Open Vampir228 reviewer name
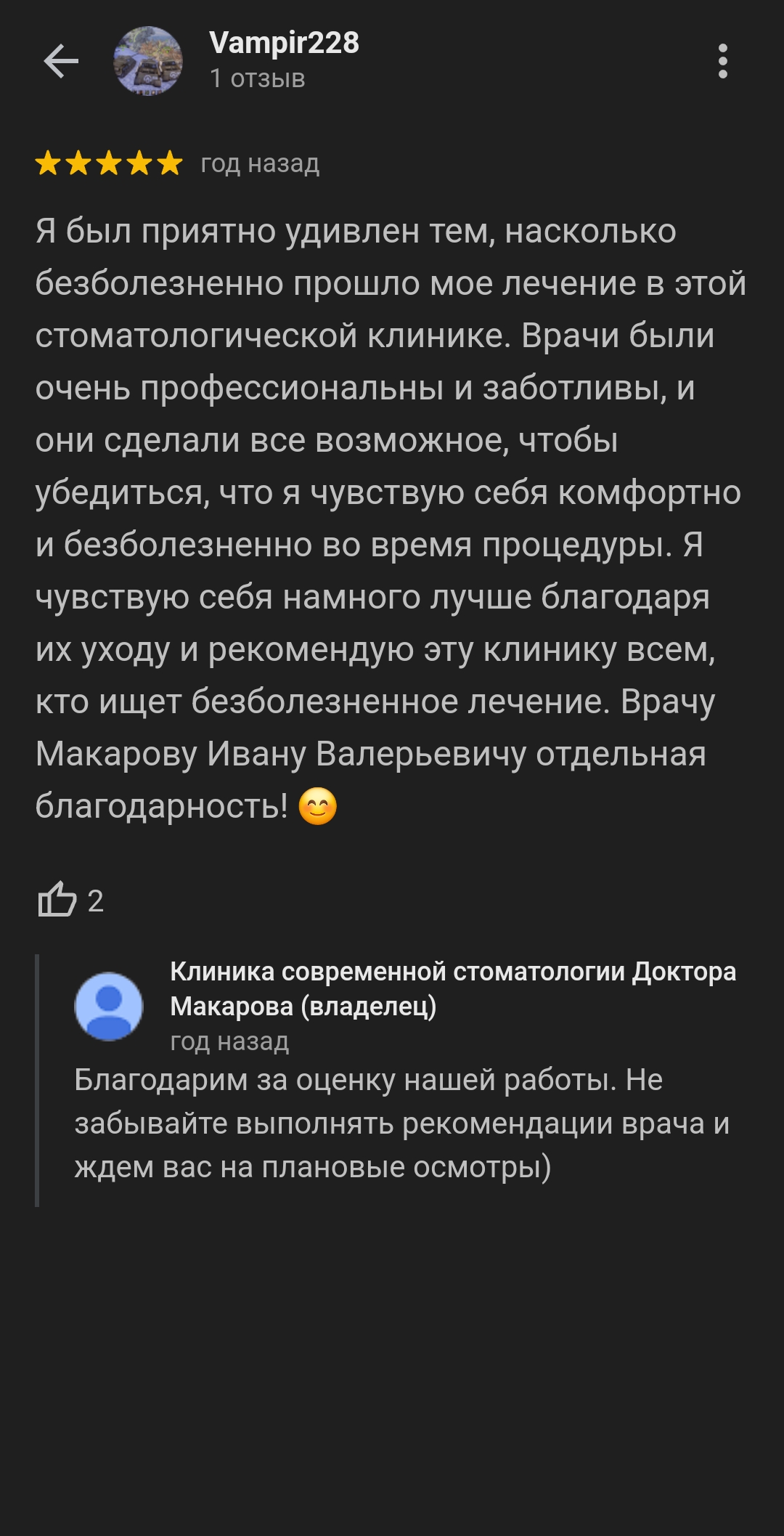The height and width of the screenshot is (1536, 784). (284, 43)
